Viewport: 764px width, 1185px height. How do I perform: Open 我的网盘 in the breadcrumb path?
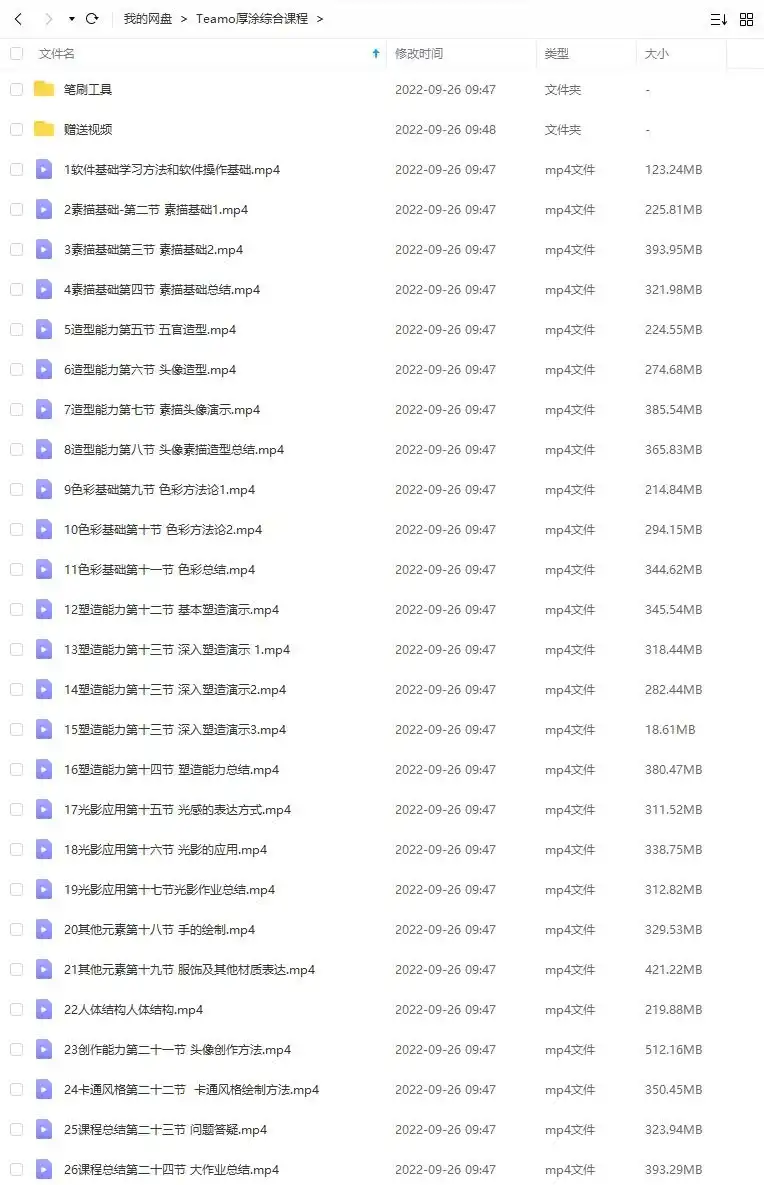(147, 19)
